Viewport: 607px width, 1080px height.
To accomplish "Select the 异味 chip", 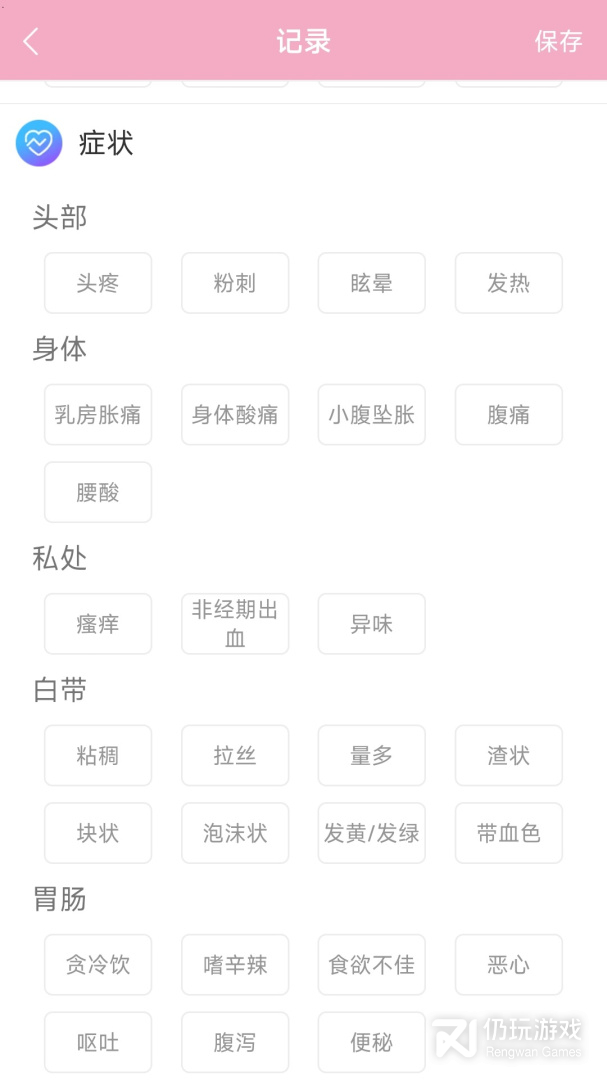I will (372, 624).
